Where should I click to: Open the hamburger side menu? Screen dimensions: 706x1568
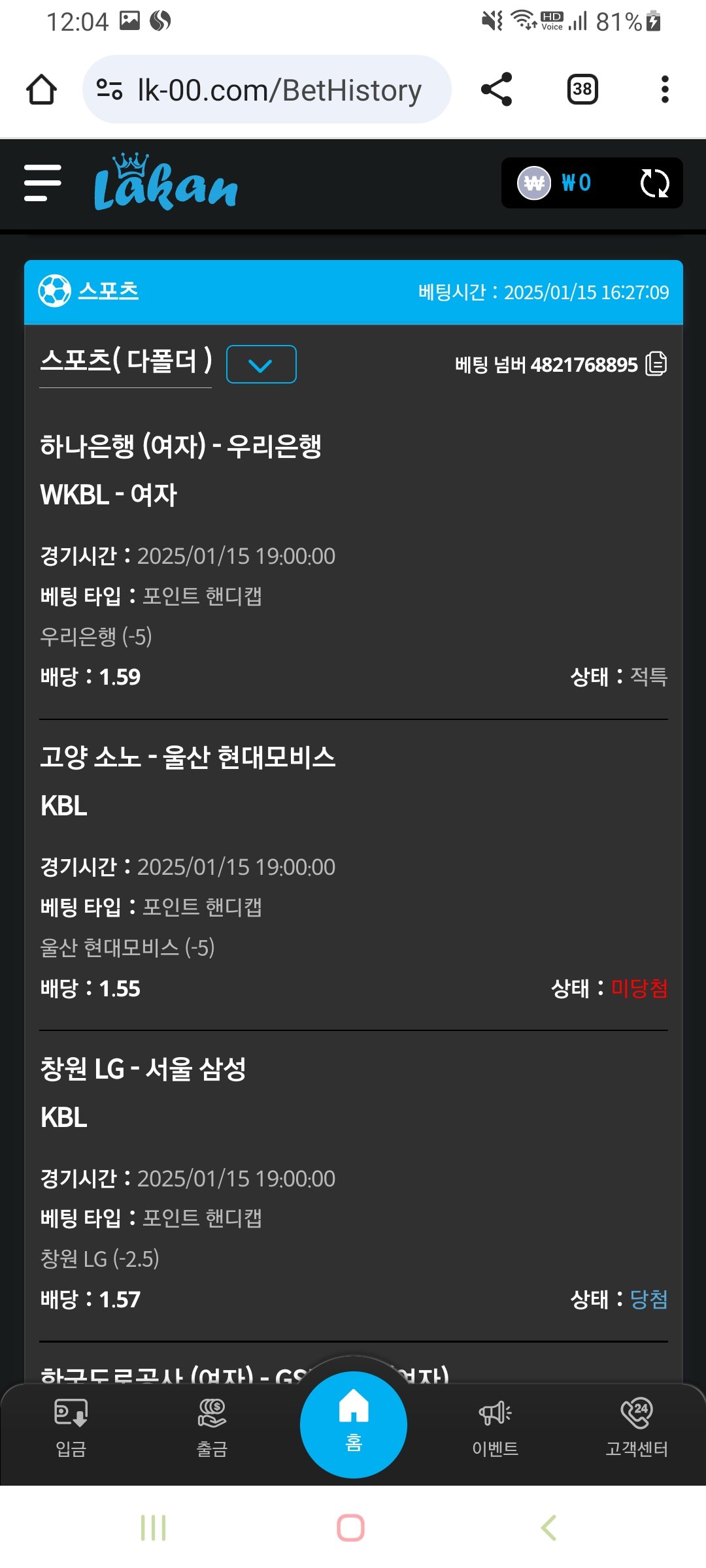point(42,183)
